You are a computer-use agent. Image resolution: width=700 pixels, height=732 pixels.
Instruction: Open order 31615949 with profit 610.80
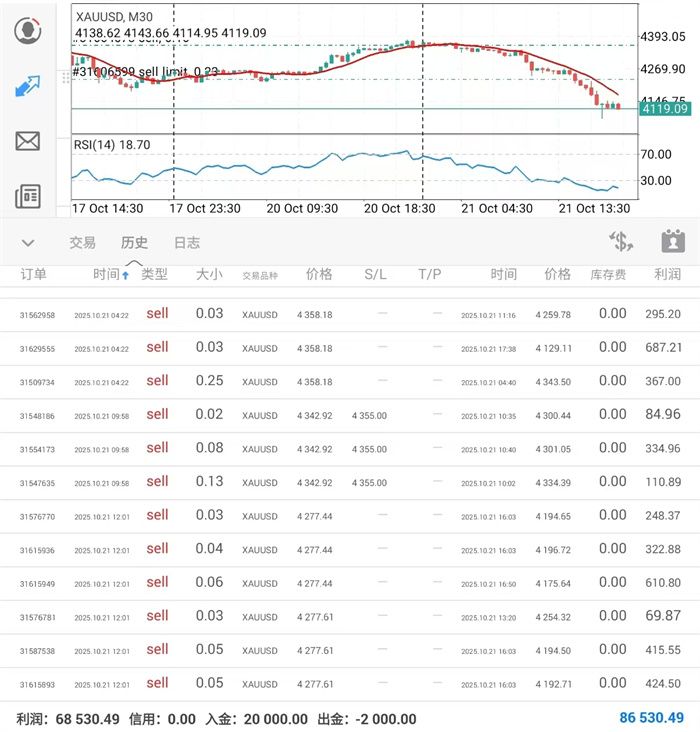[x=350, y=583]
